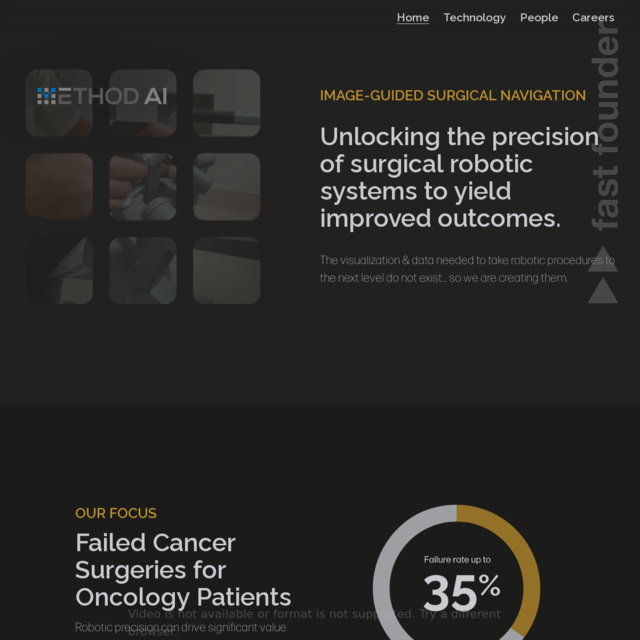Visit the Careers page
The height and width of the screenshot is (640, 640).
[593, 17]
